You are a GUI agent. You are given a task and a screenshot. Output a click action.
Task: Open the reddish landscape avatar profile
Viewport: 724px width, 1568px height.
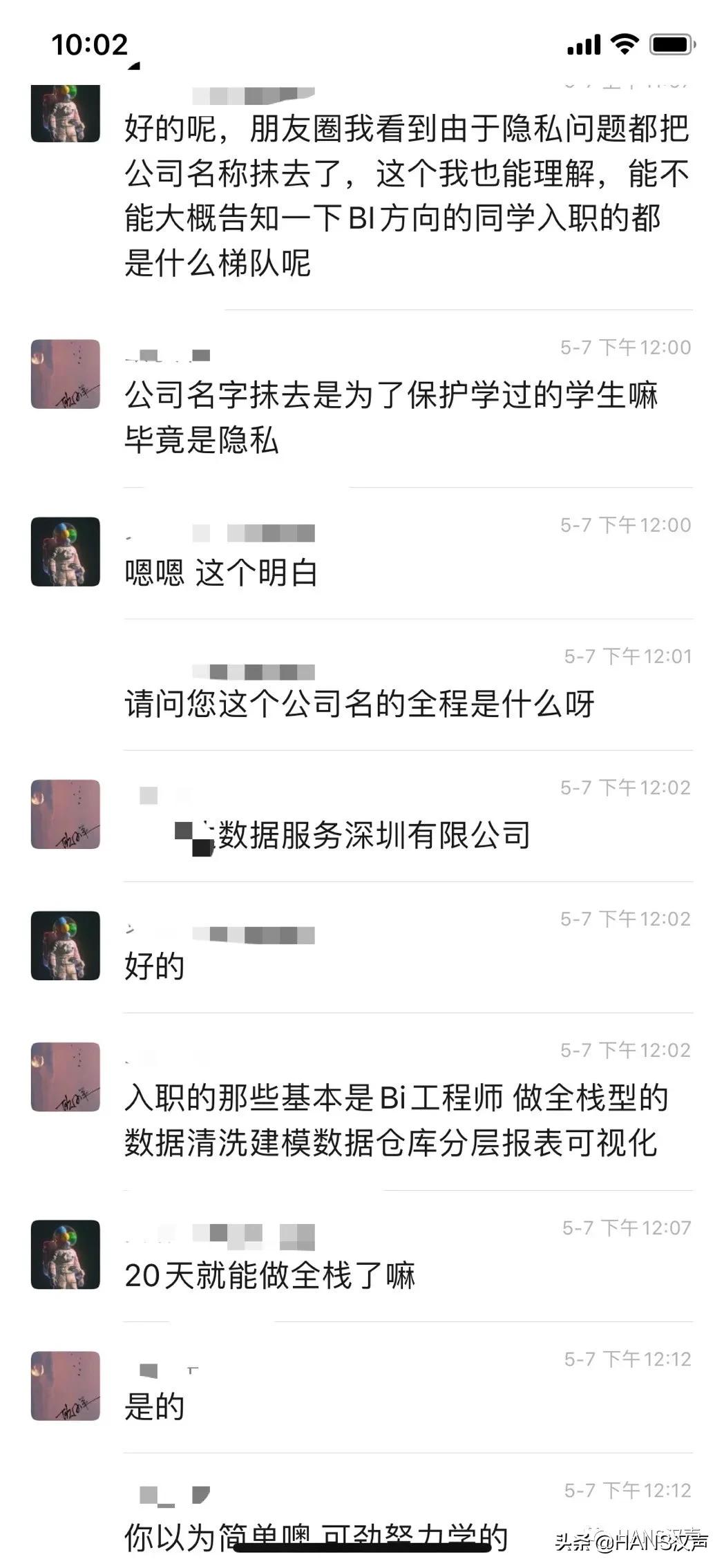click(x=66, y=373)
